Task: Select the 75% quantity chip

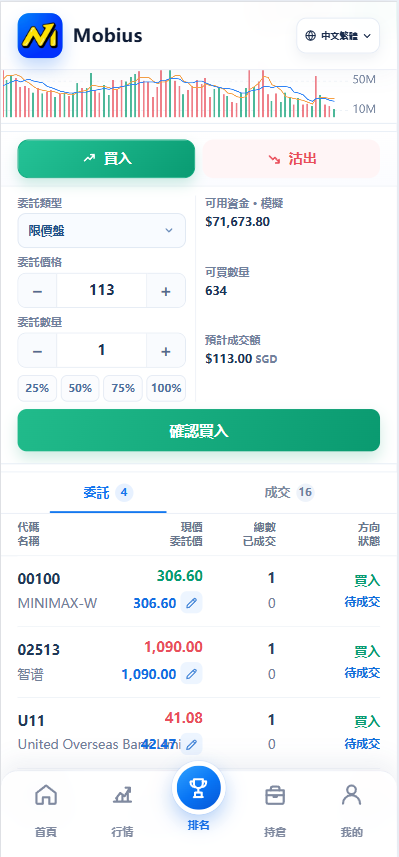Action: click(123, 389)
